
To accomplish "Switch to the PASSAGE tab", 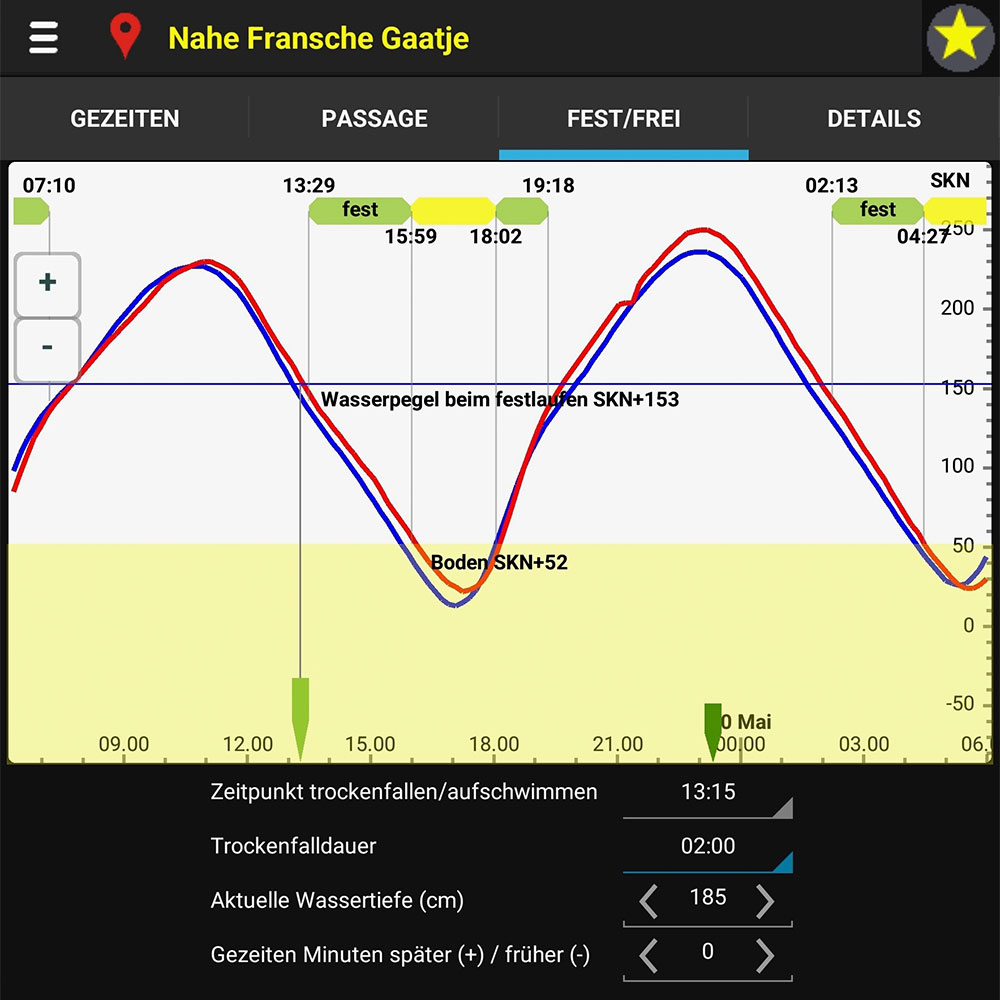I will [x=374, y=119].
